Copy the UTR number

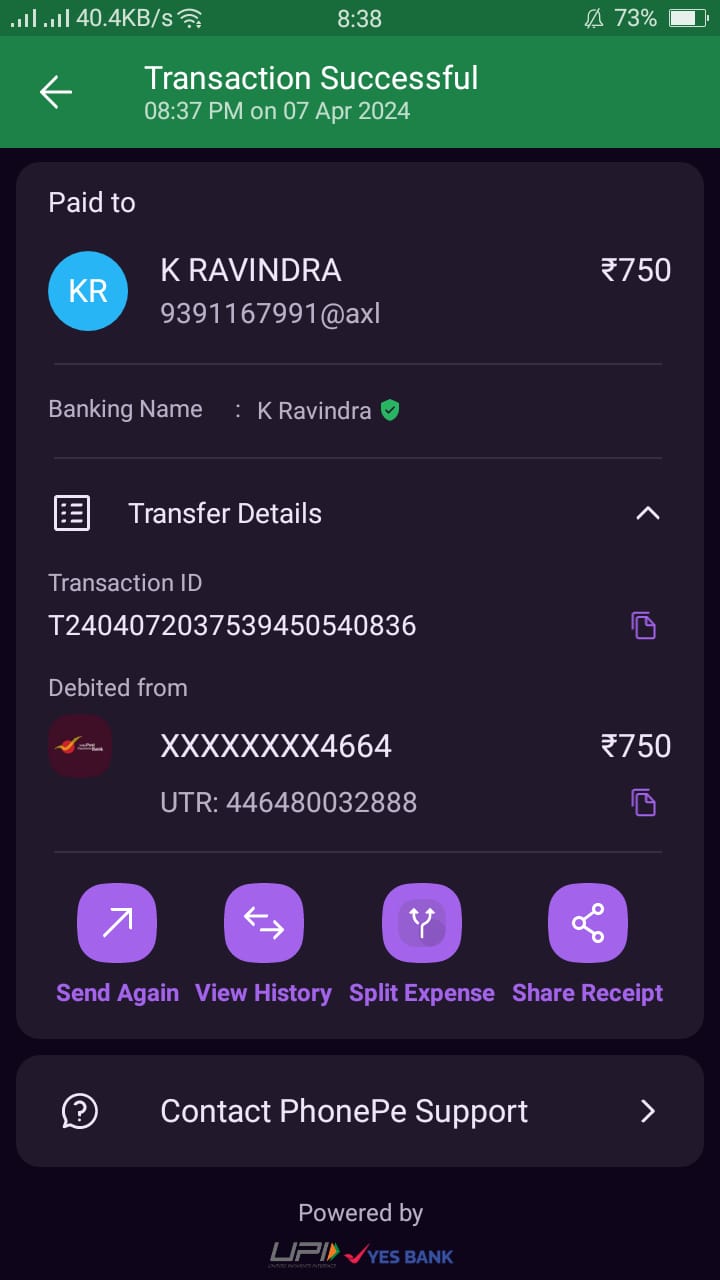[x=643, y=802]
